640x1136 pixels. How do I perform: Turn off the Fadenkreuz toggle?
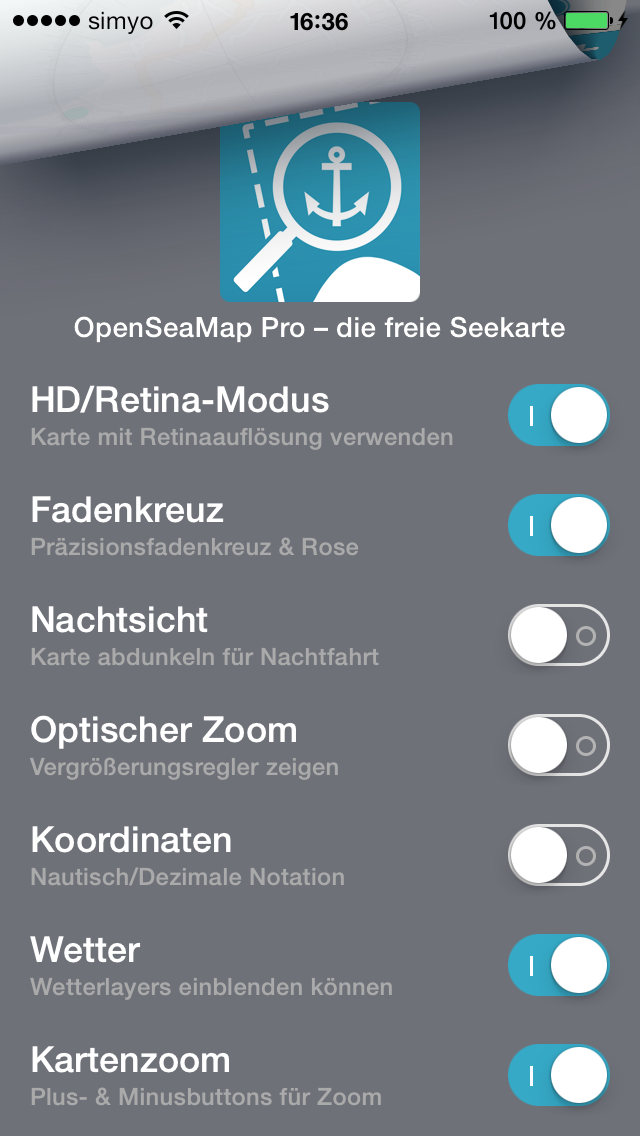tap(558, 525)
